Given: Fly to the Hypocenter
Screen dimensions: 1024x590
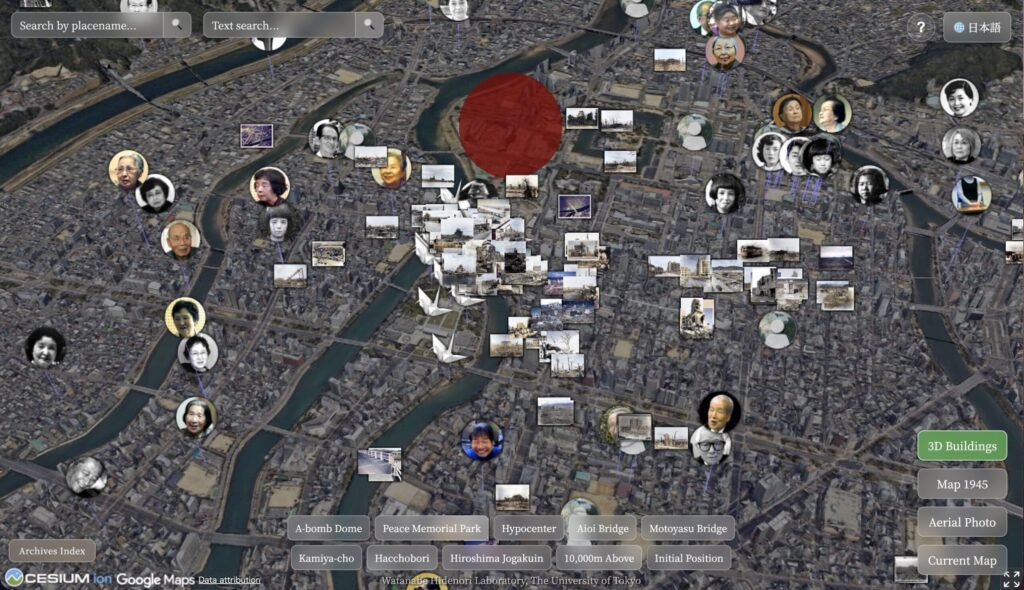Looking at the screenshot, I should coord(529,529).
